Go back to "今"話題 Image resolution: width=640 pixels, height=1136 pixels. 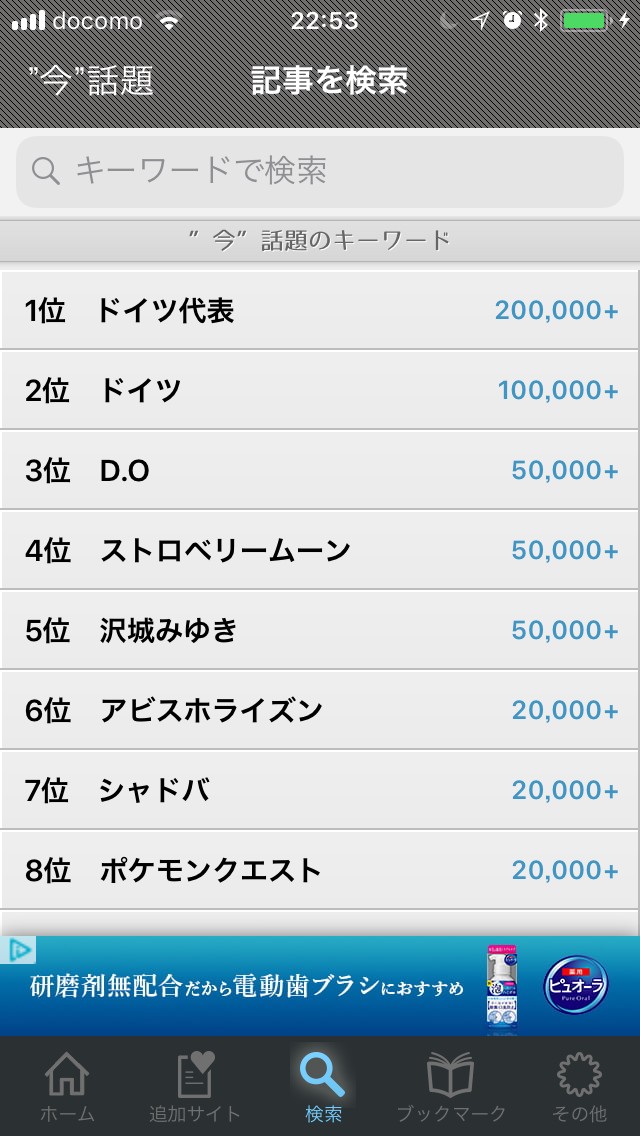91,82
